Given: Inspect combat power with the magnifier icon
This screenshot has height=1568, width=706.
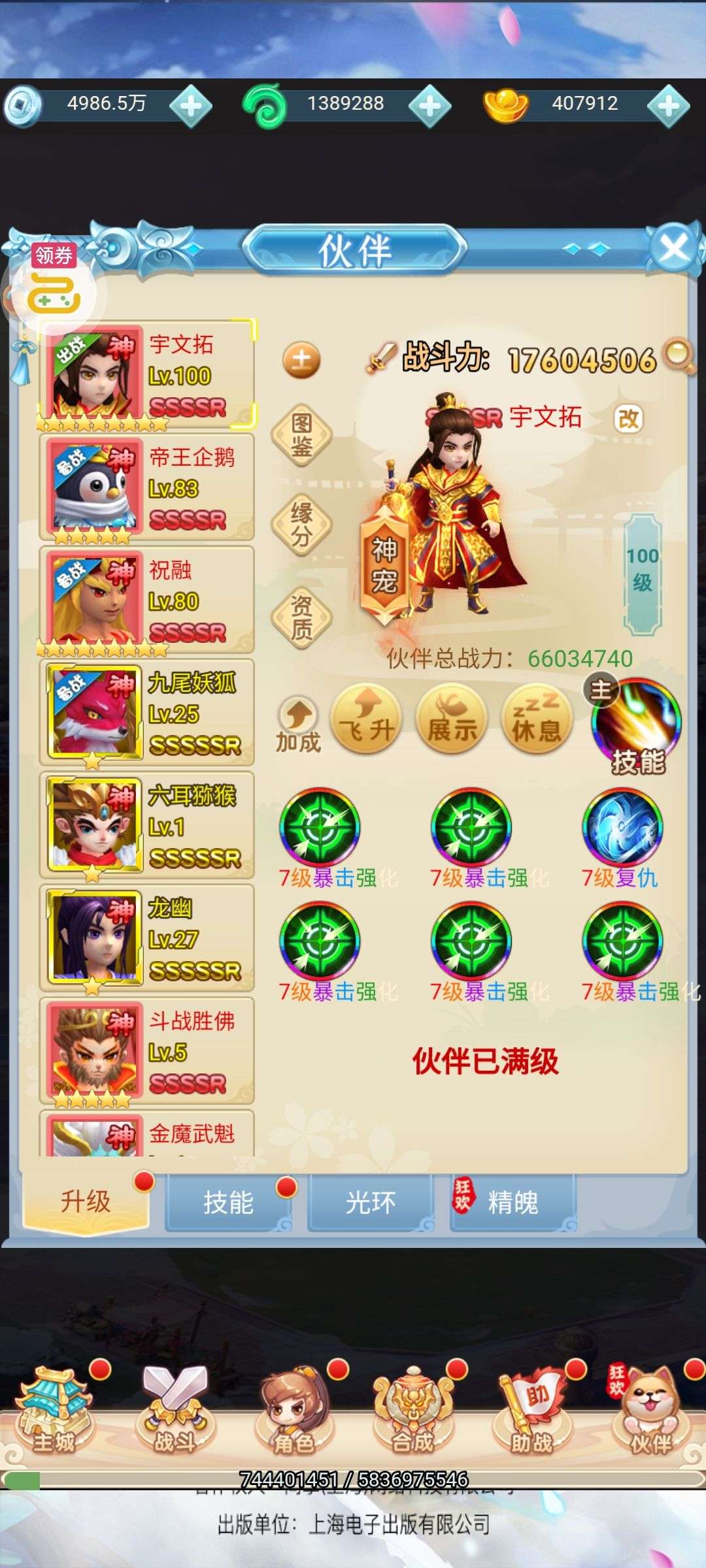Looking at the screenshot, I should [679, 355].
